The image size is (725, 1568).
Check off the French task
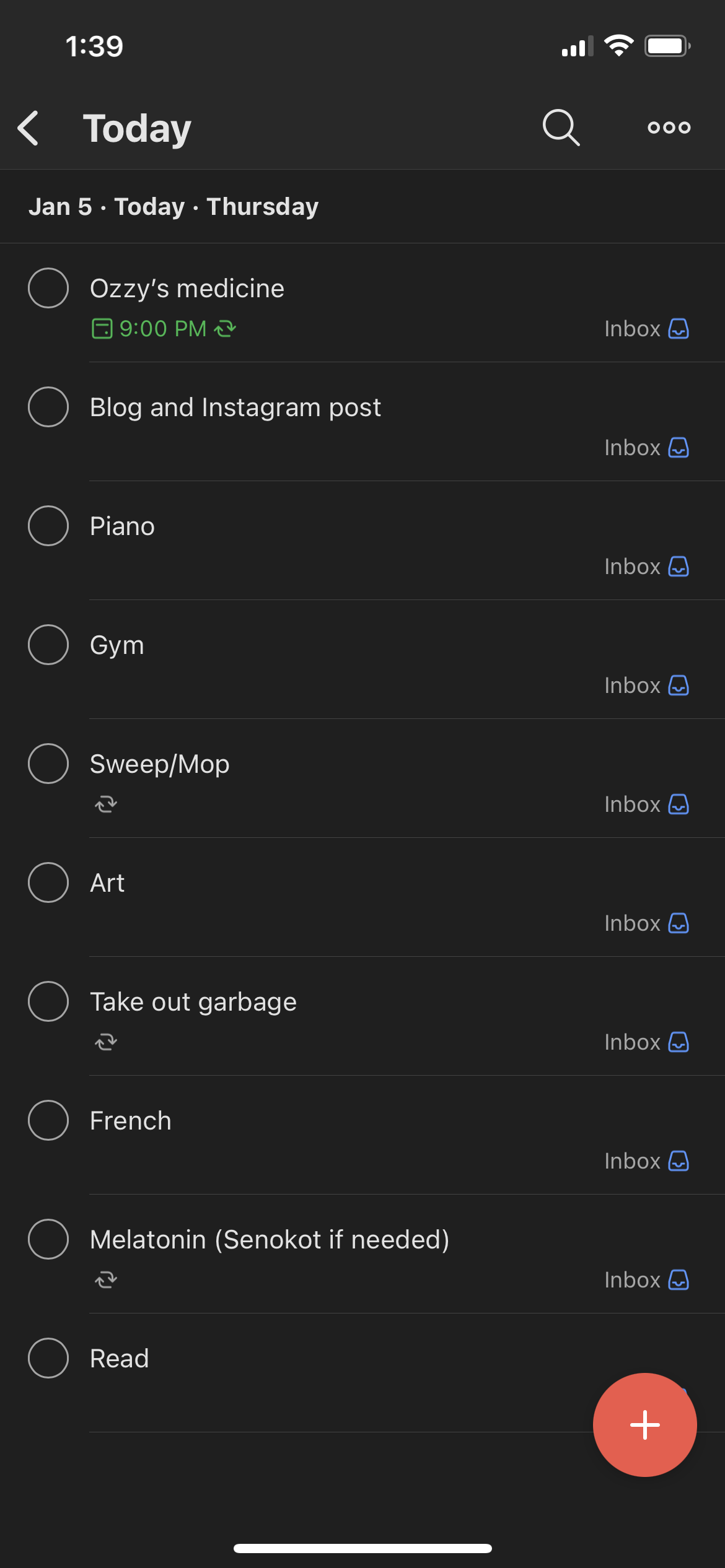point(48,1120)
